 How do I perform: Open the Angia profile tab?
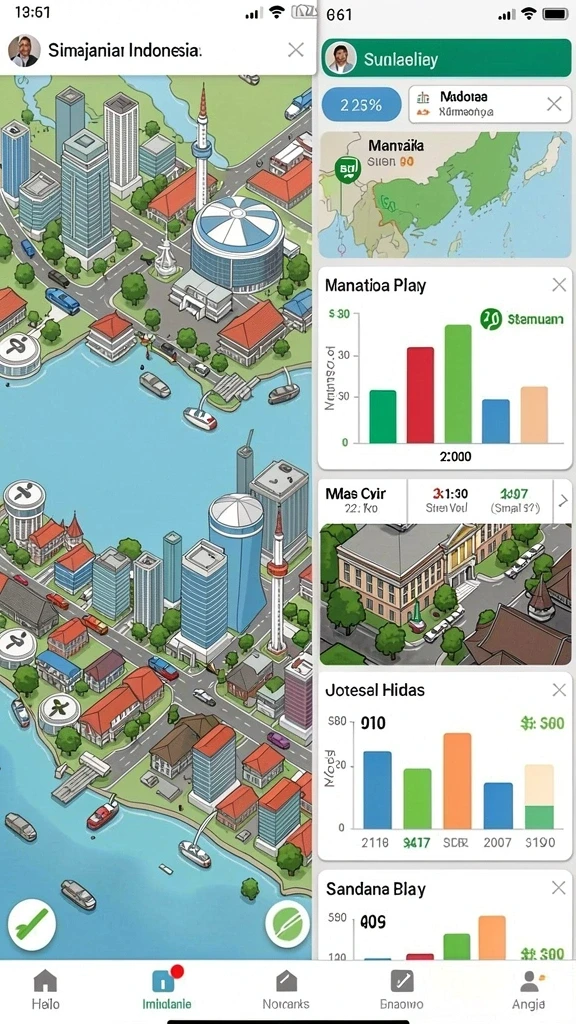[x=529, y=989]
